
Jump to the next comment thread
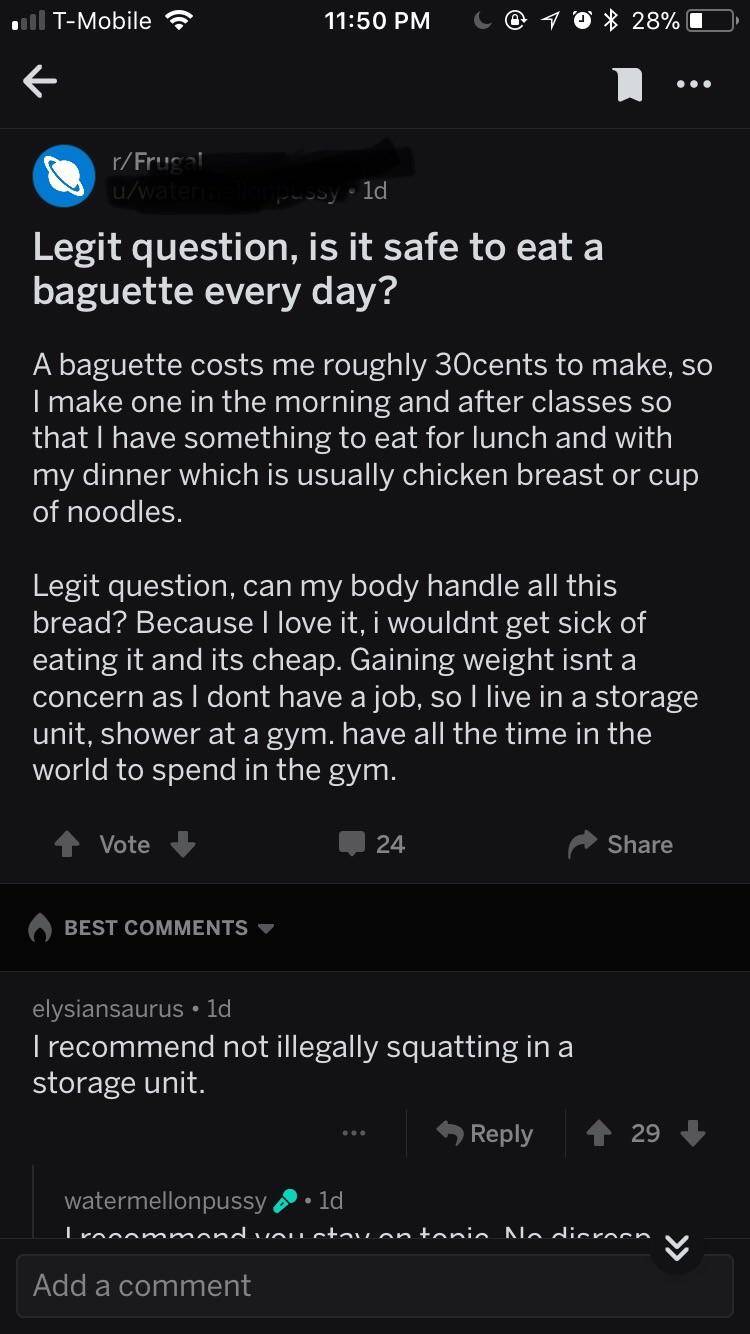click(x=677, y=1247)
